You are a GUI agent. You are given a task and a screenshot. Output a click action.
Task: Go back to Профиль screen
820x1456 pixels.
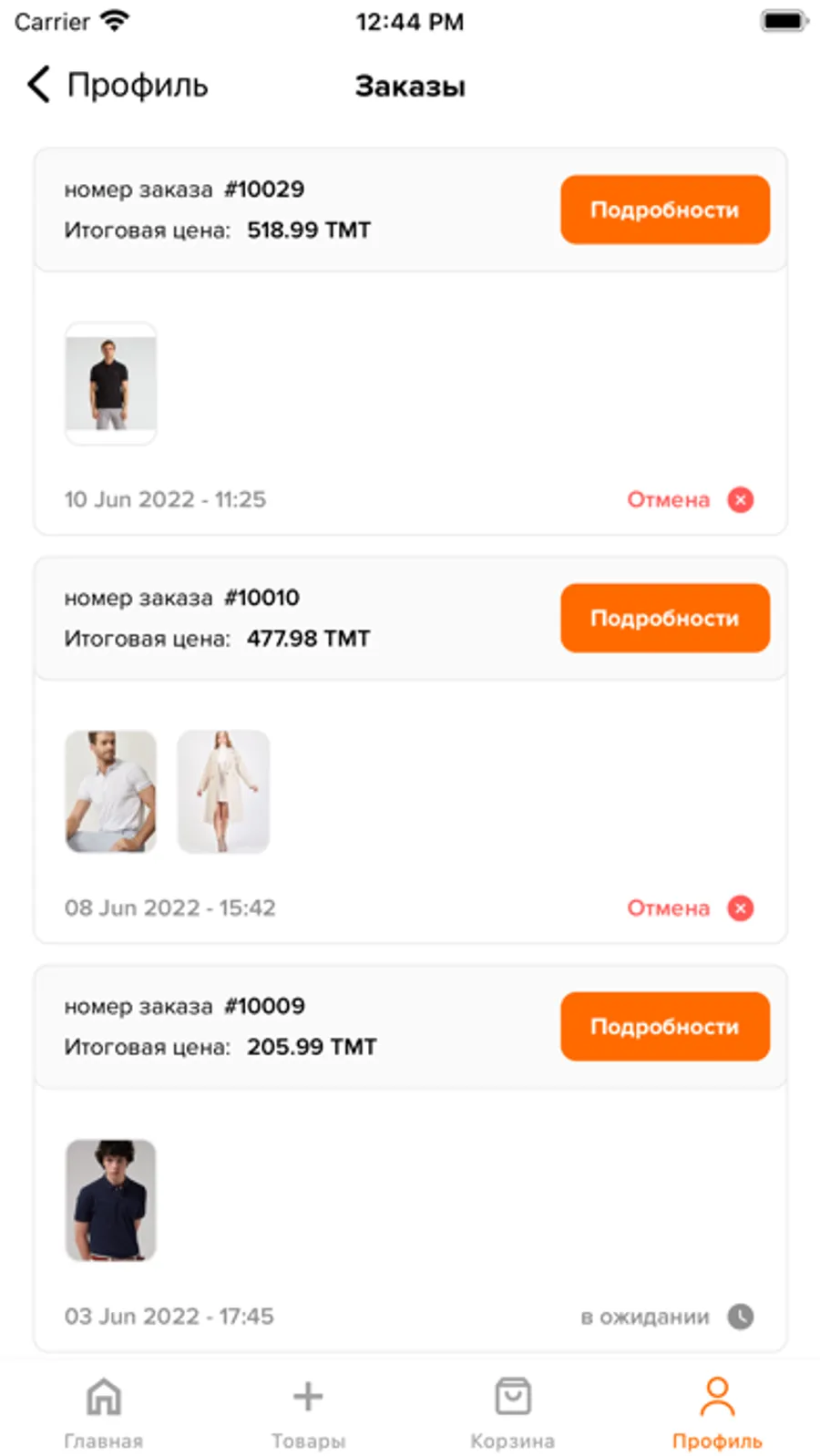point(117,86)
